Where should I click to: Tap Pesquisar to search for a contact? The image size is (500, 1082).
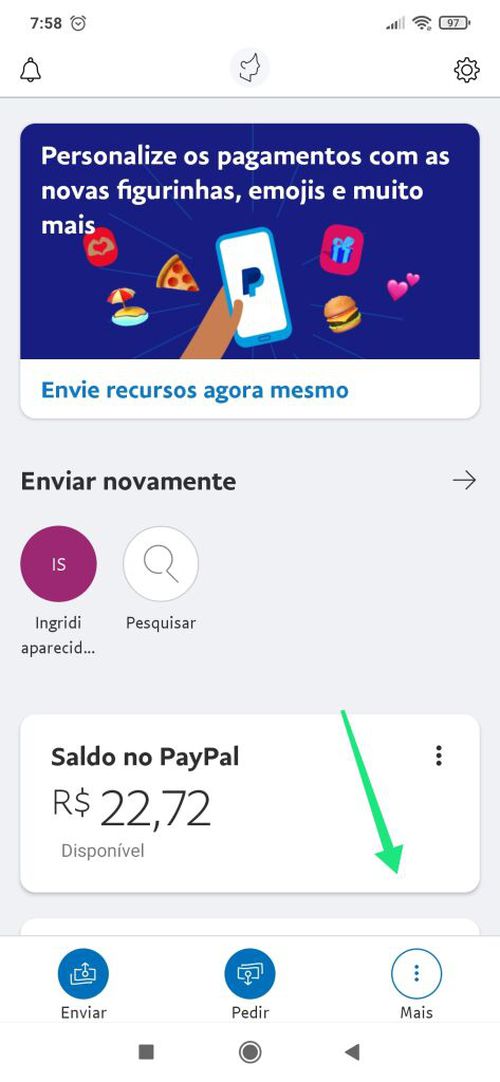(161, 564)
